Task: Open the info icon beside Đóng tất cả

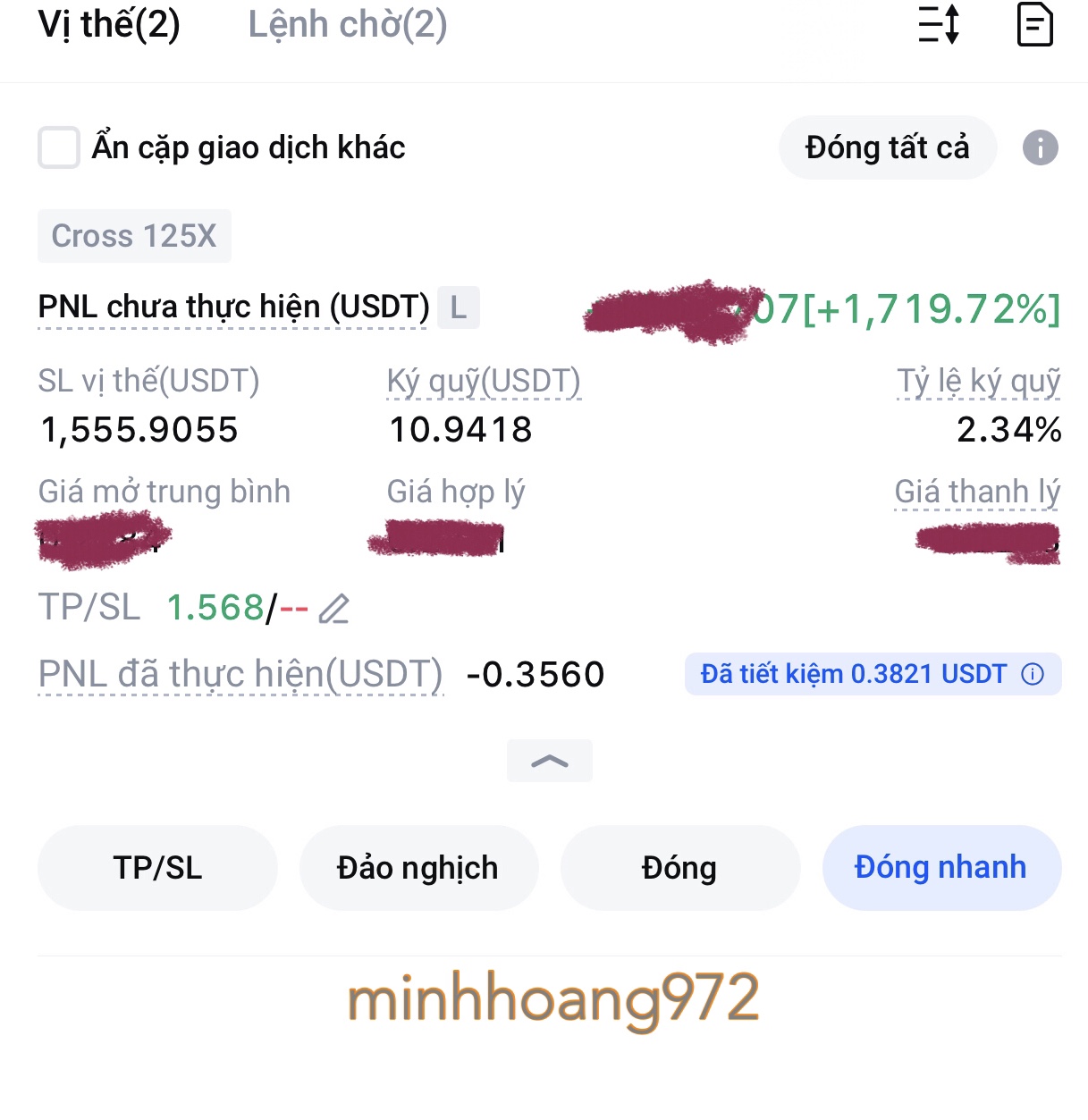Action: tap(1040, 147)
